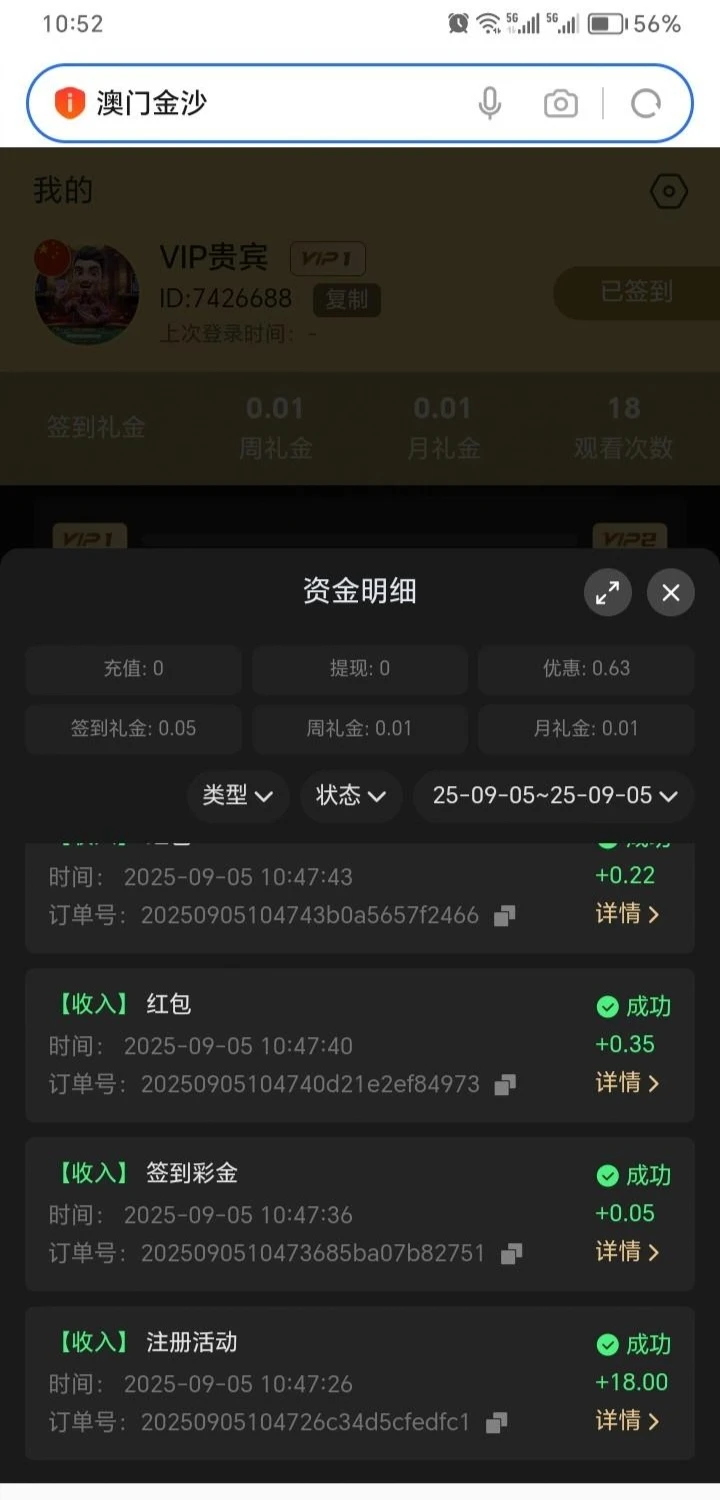Close the 资金明细 panel
The image size is (720, 1500).
(x=670, y=593)
